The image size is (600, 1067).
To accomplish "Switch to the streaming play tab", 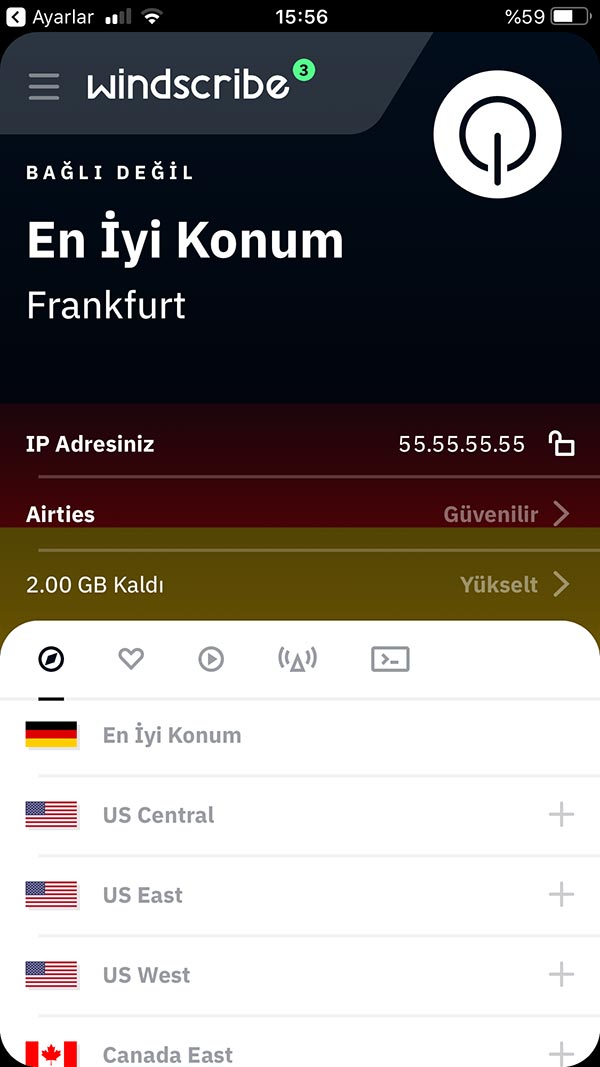I will [211, 659].
